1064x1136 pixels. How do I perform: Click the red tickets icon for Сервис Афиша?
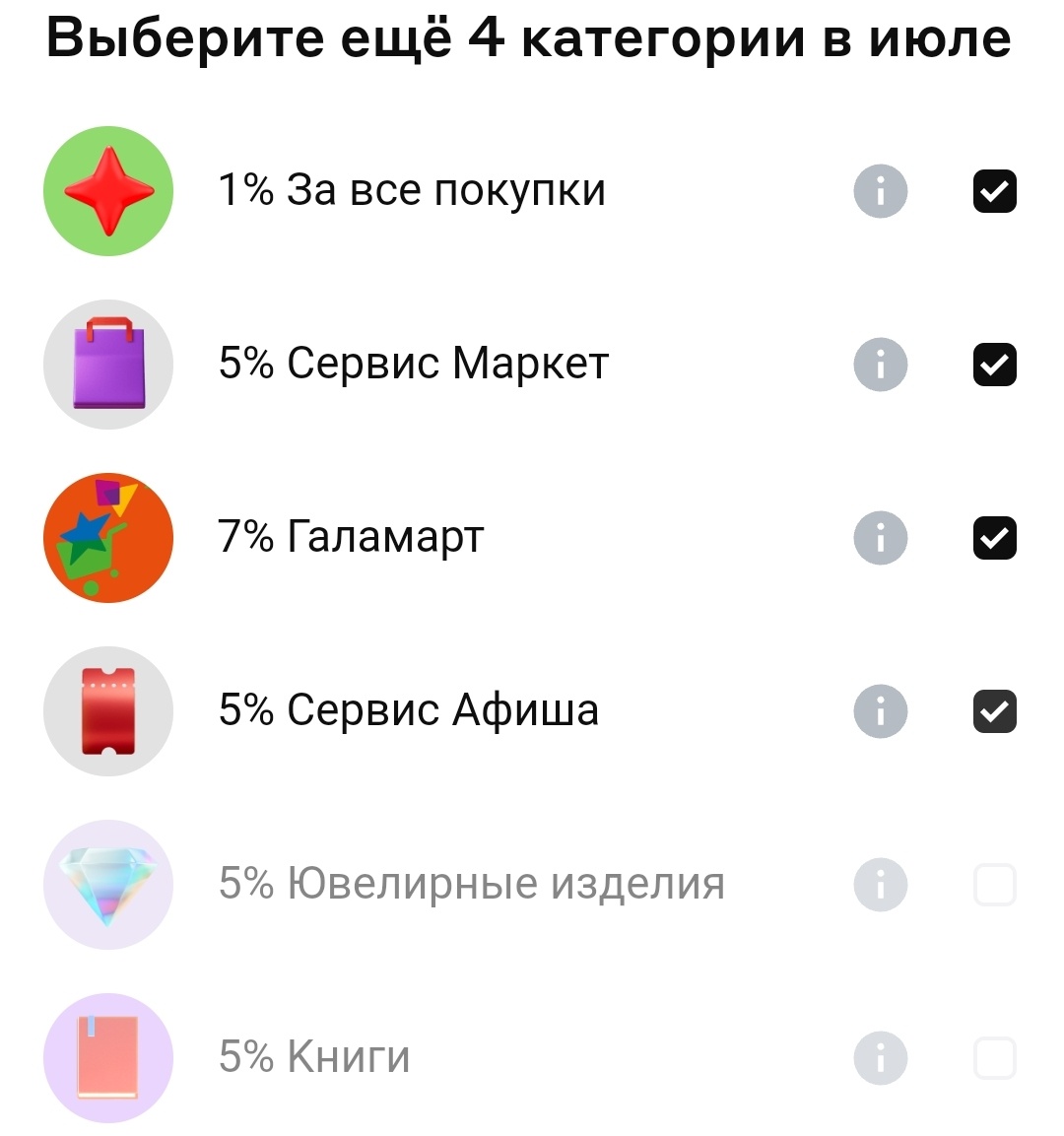108,711
